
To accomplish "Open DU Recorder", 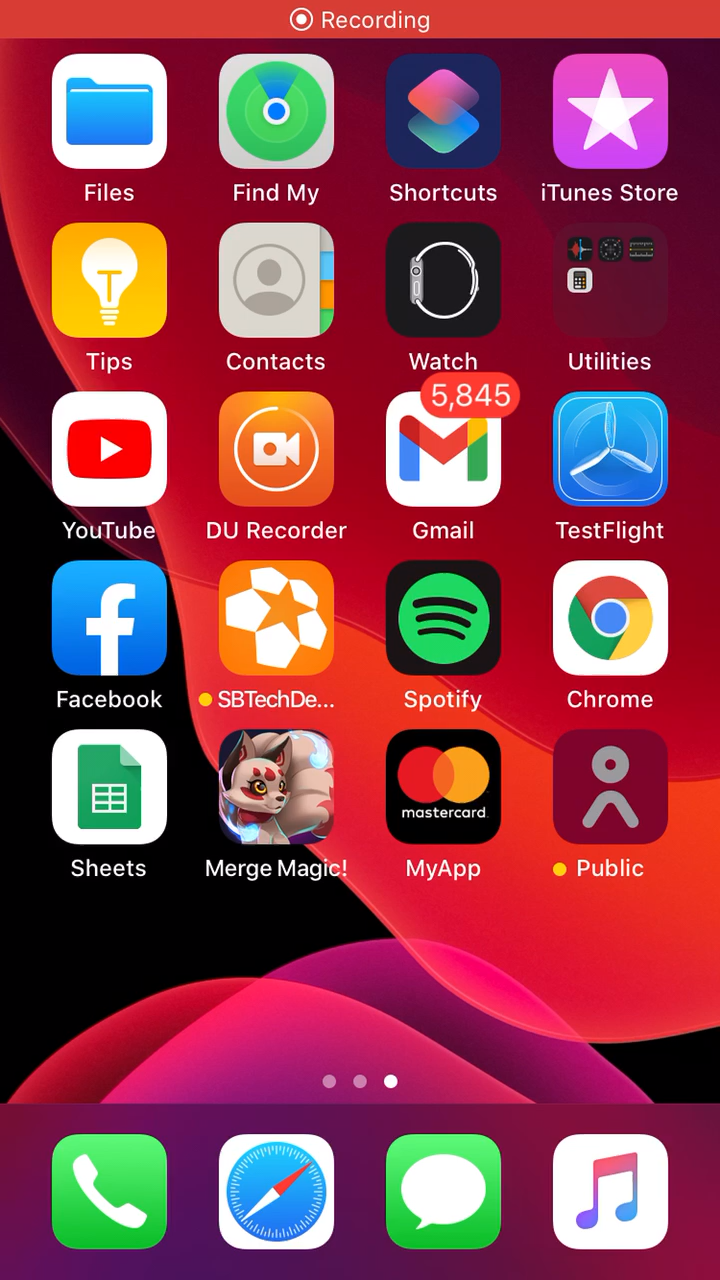I will point(276,449).
